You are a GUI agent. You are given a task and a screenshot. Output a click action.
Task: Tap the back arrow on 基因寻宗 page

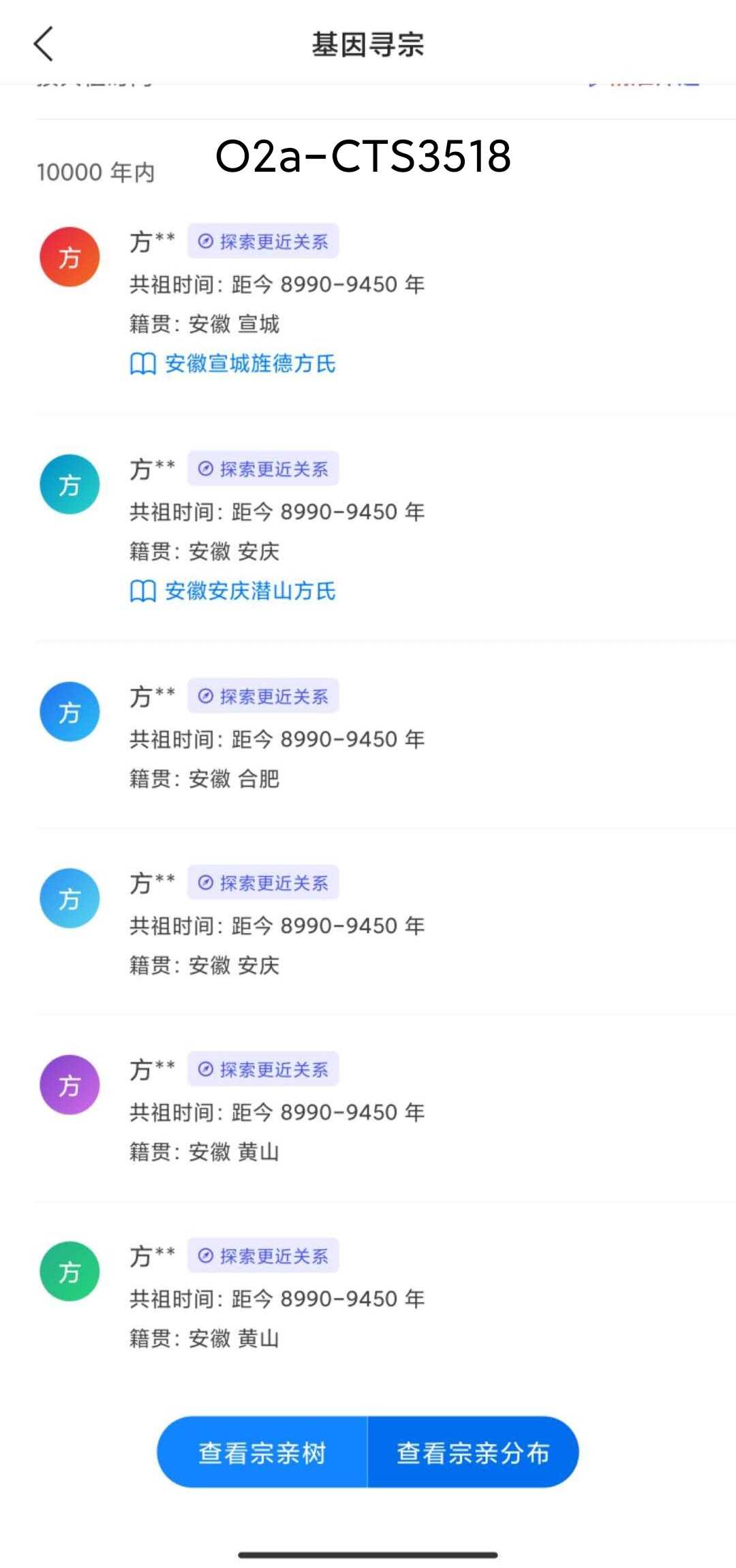click(43, 44)
